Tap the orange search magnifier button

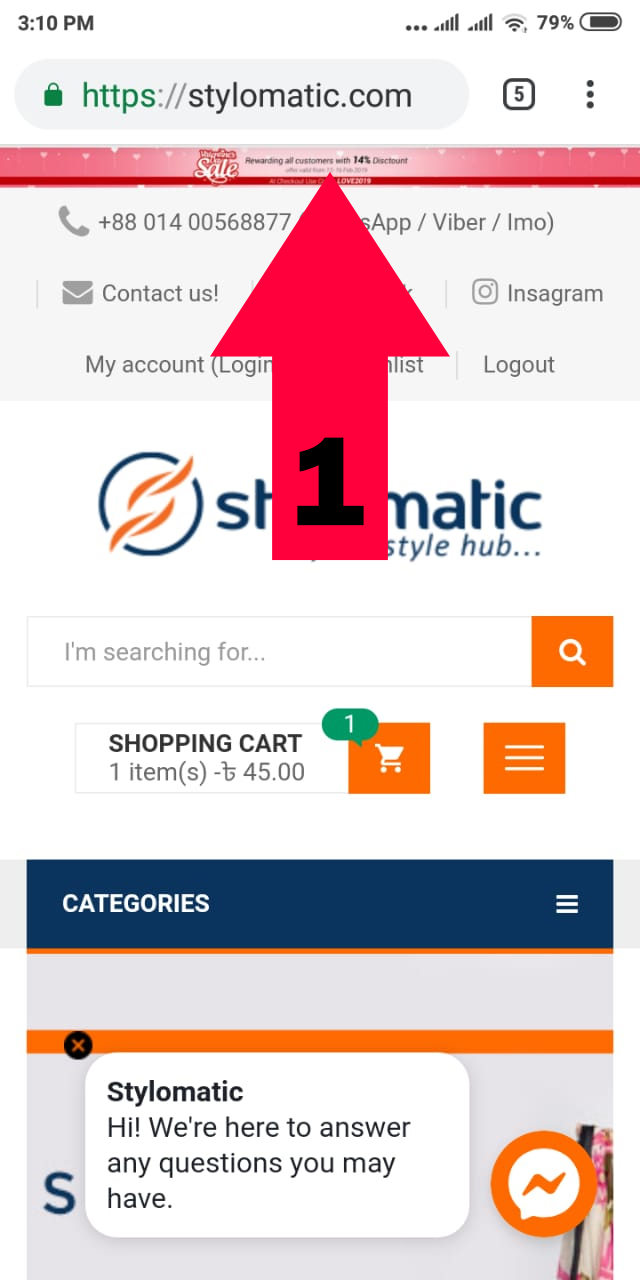coord(572,652)
